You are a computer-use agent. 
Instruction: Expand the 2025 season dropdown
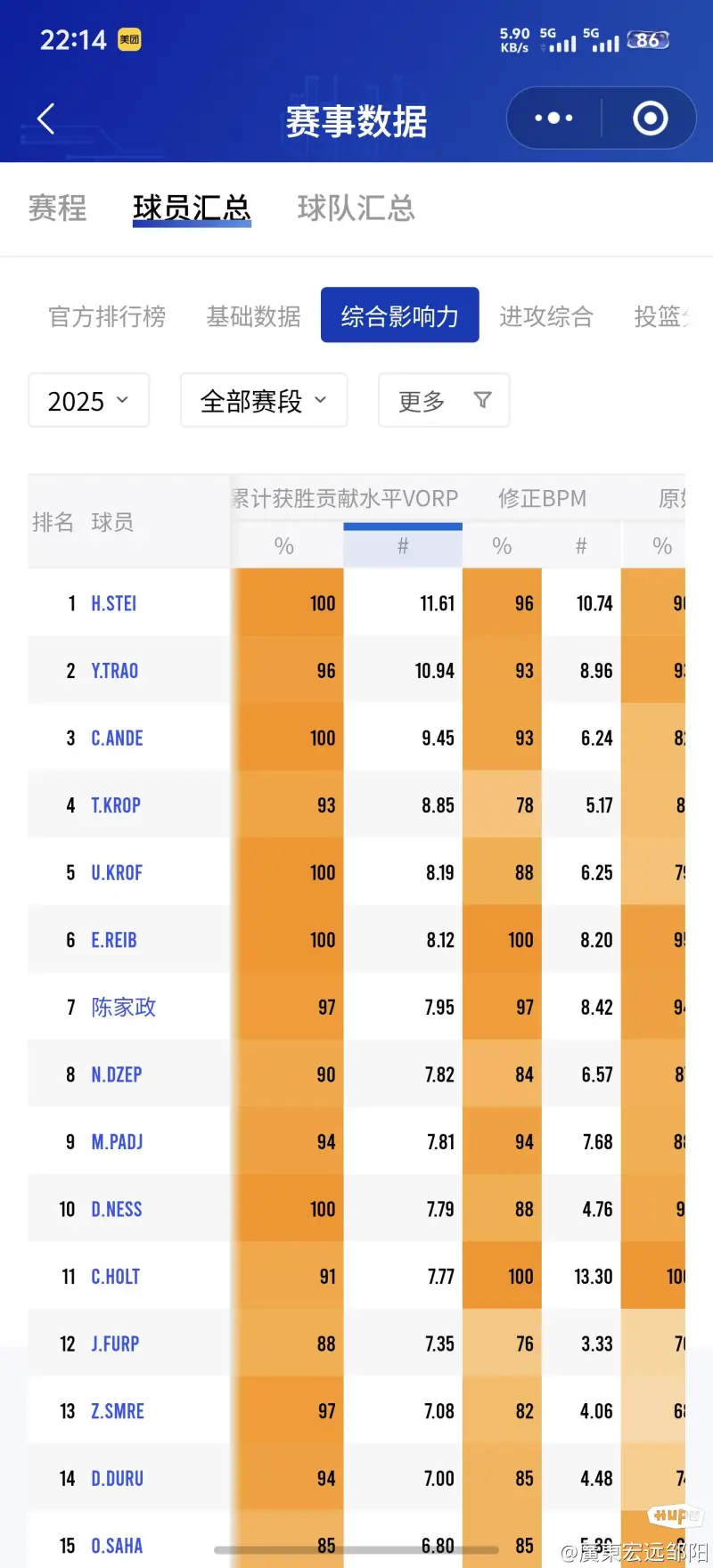tap(89, 401)
